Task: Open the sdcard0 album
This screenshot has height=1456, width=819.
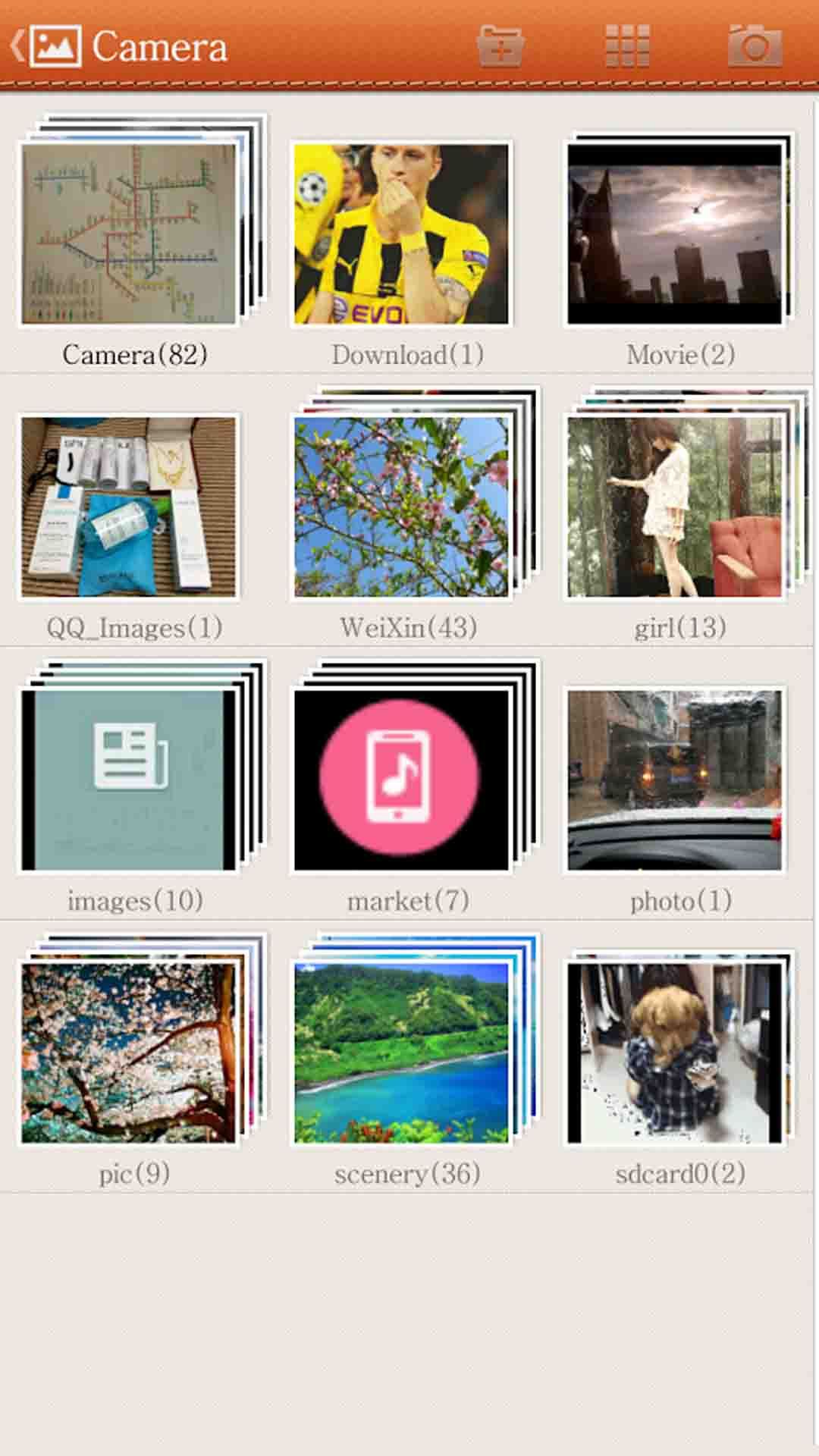Action: tap(675, 1053)
